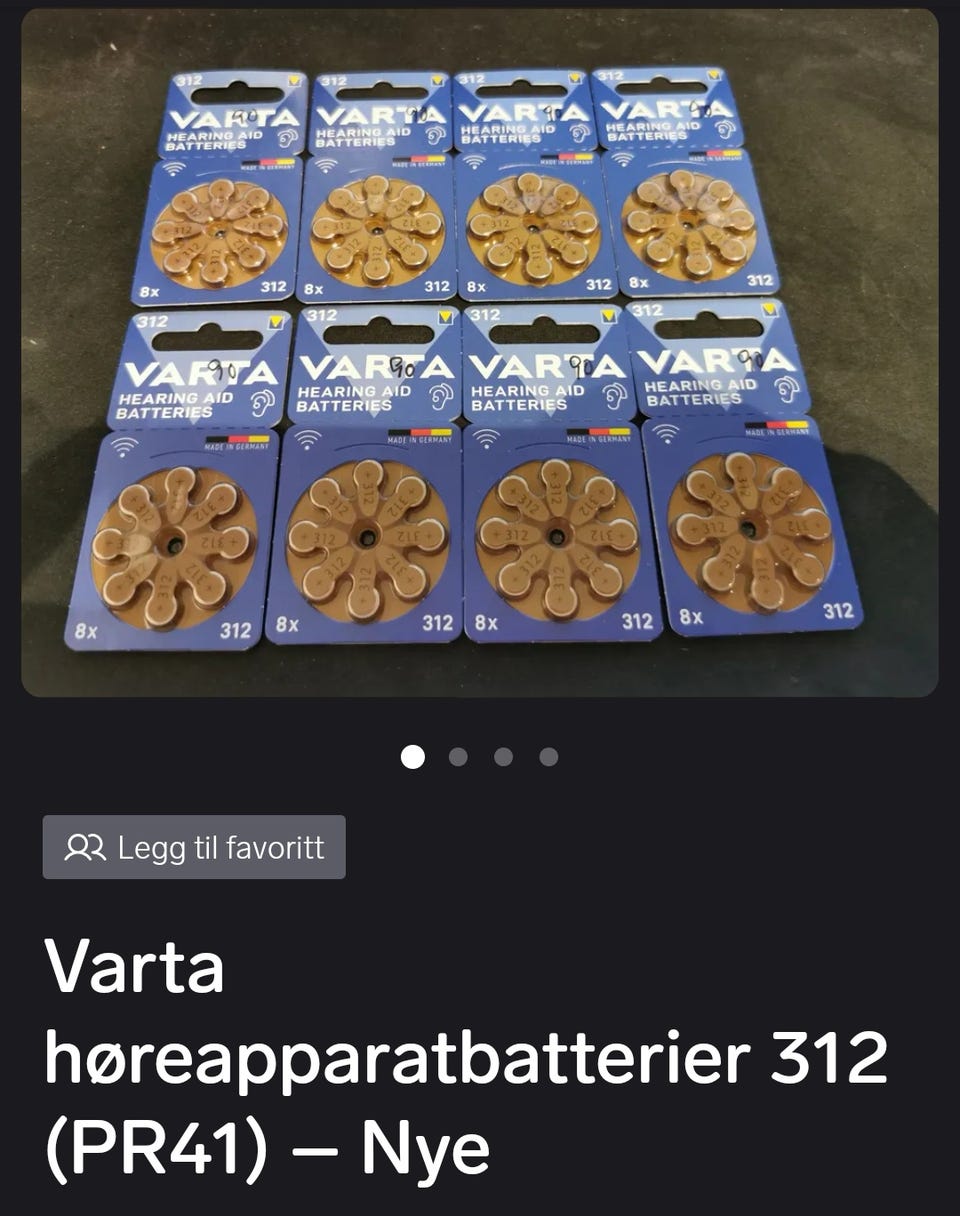Image resolution: width=960 pixels, height=1216 pixels.
Task: Jump to the second photo dot
Action: click(458, 757)
